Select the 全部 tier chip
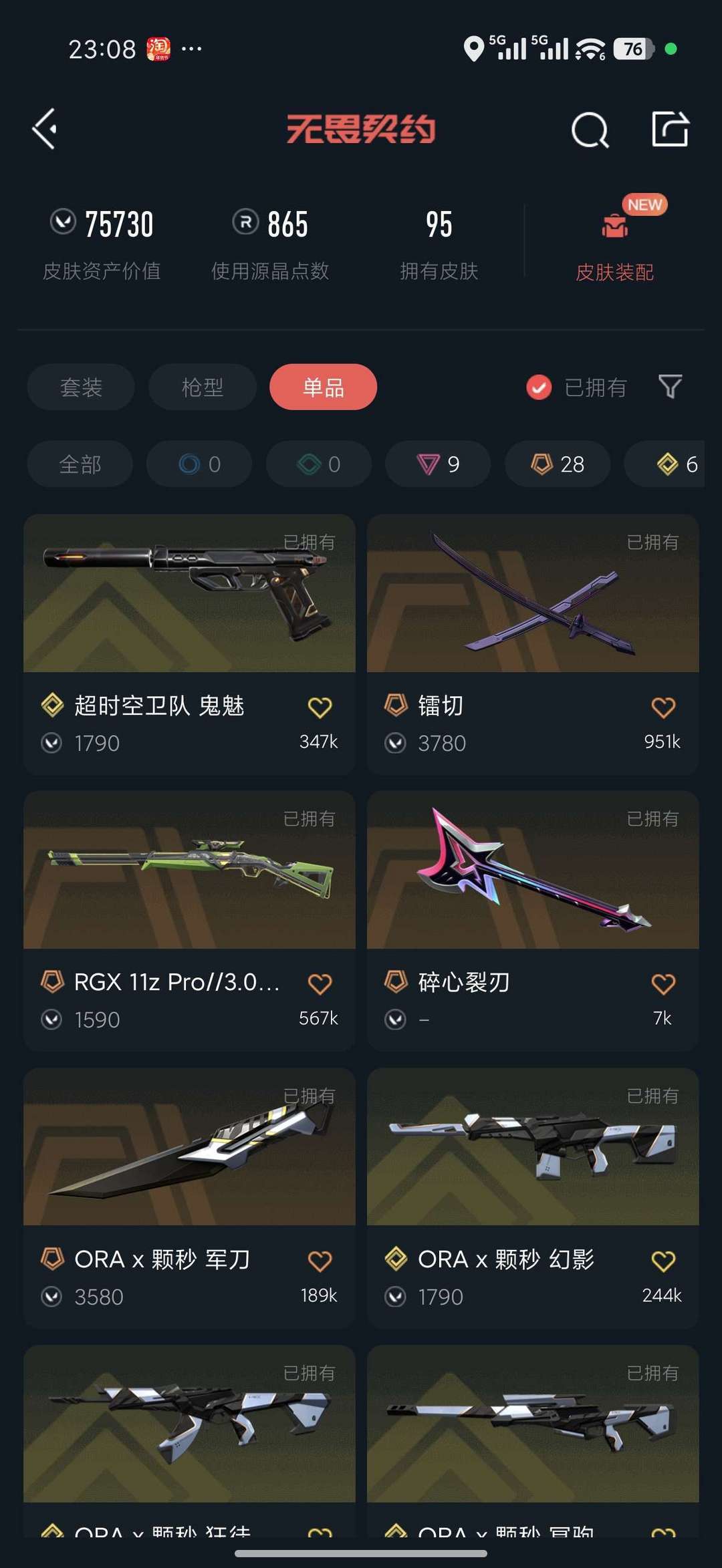This screenshot has width=722, height=1568. [80, 464]
